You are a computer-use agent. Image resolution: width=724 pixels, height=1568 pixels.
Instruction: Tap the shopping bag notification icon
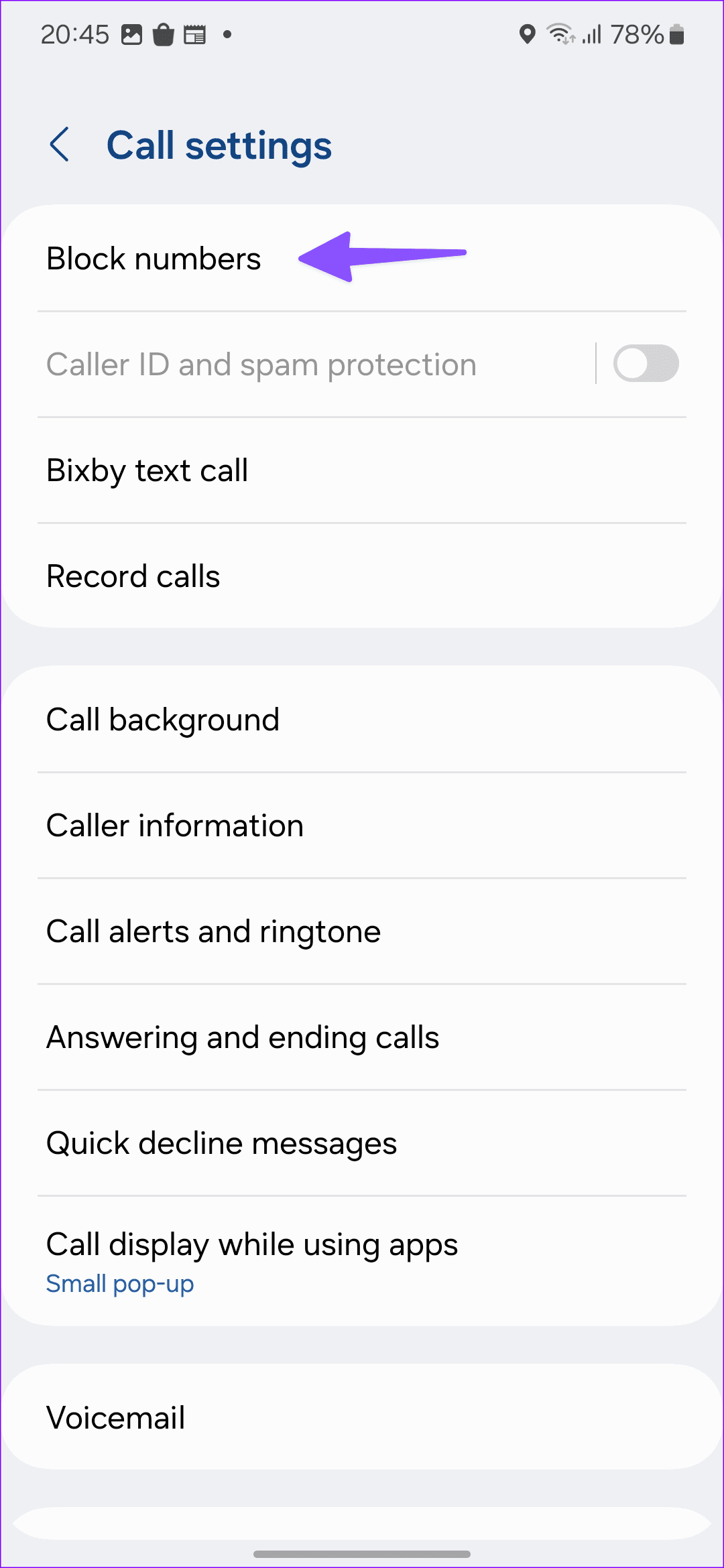point(163,35)
